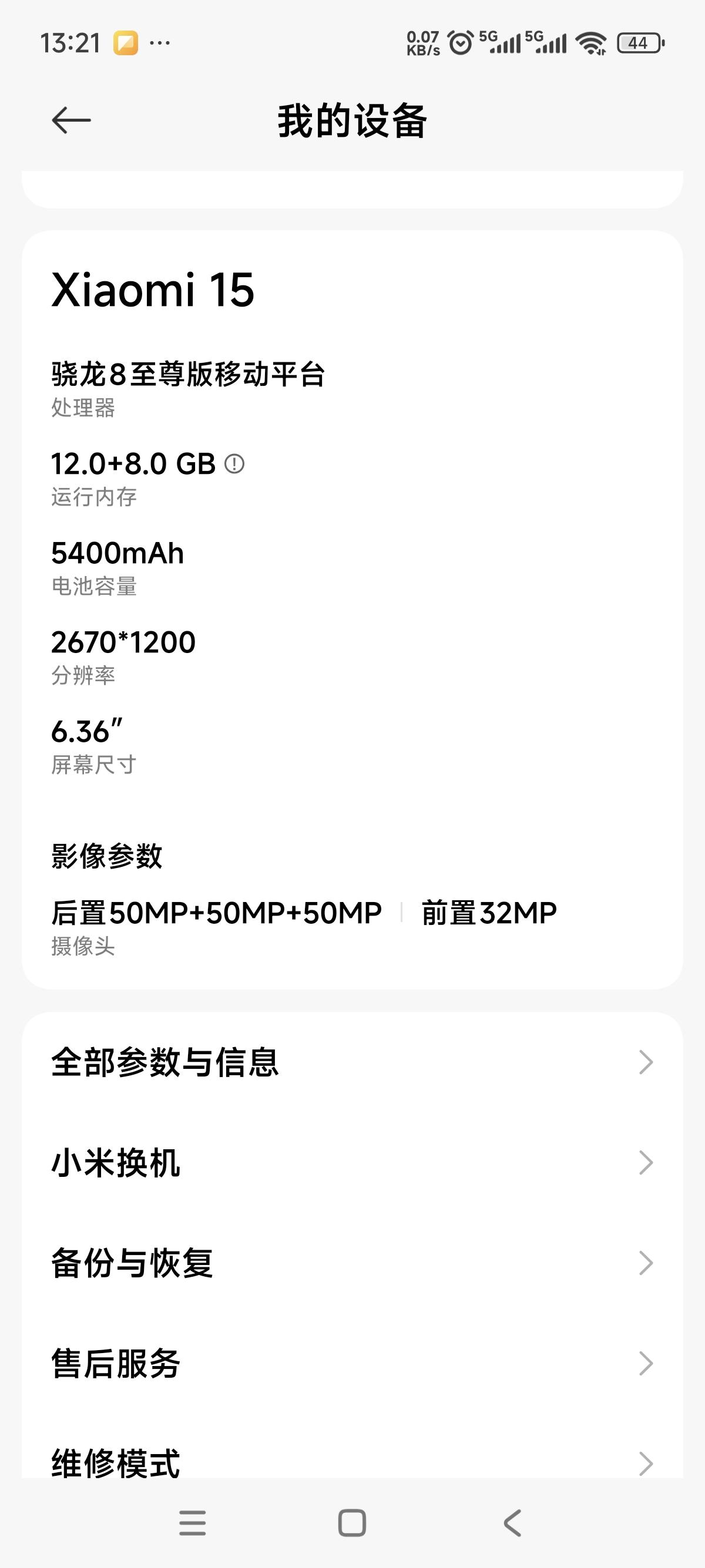Enter 维修模式
The width and height of the screenshot is (705, 1568).
pos(352,1461)
